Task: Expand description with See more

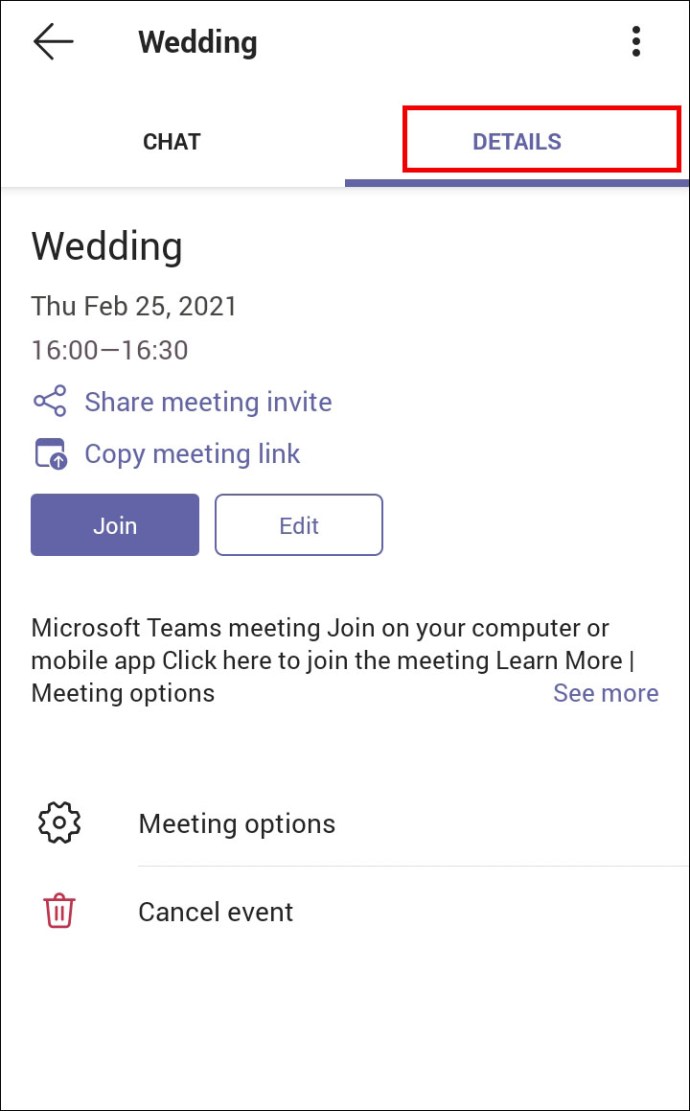Action: coord(605,693)
